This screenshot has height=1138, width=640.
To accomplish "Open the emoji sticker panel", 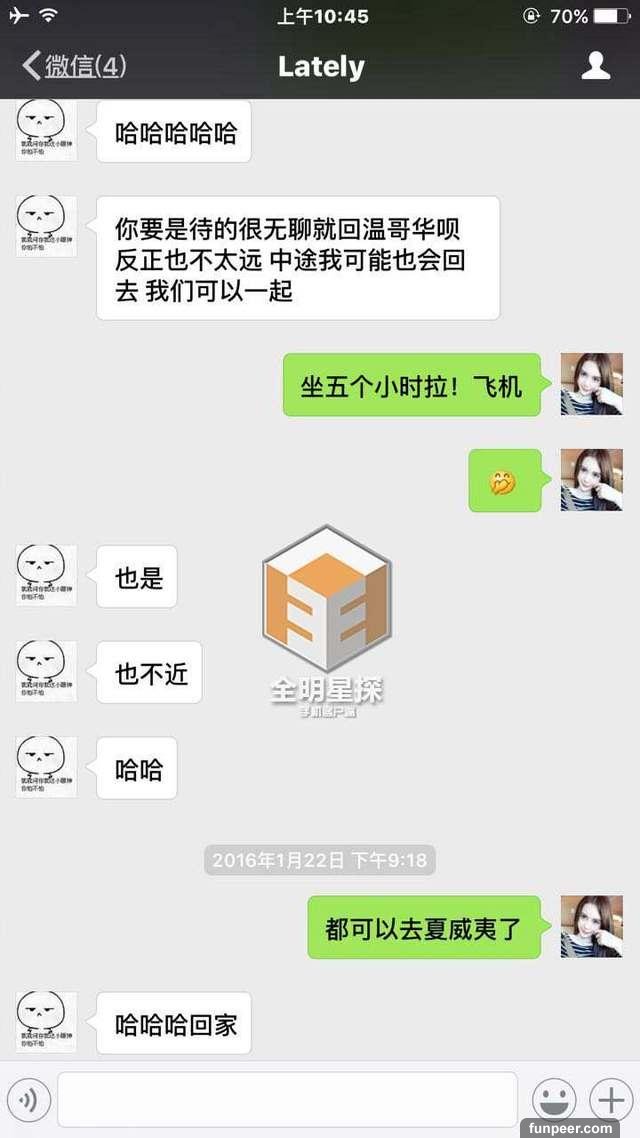I will (x=554, y=1100).
